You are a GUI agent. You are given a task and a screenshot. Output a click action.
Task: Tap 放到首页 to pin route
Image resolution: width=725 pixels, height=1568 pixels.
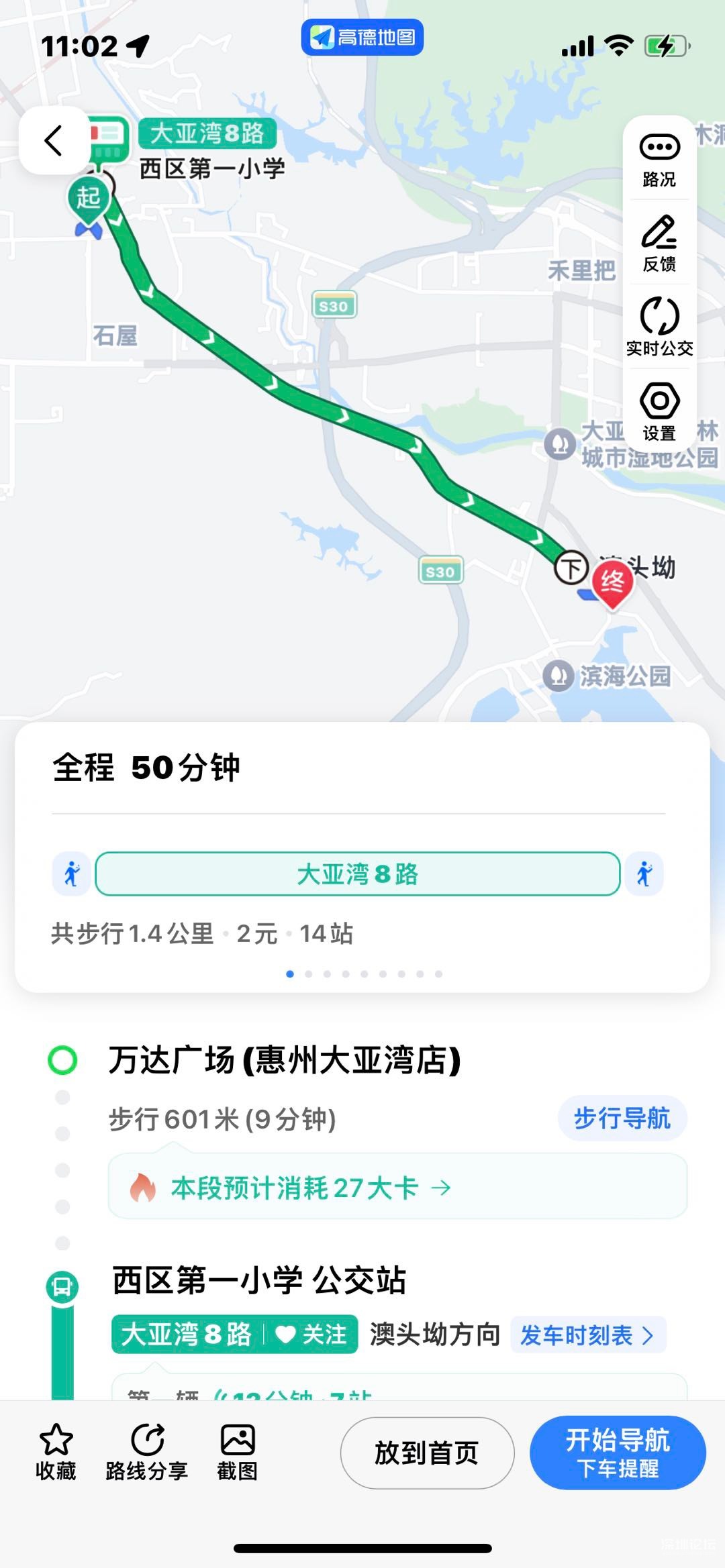pyautogui.click(x=427, y=1453)
